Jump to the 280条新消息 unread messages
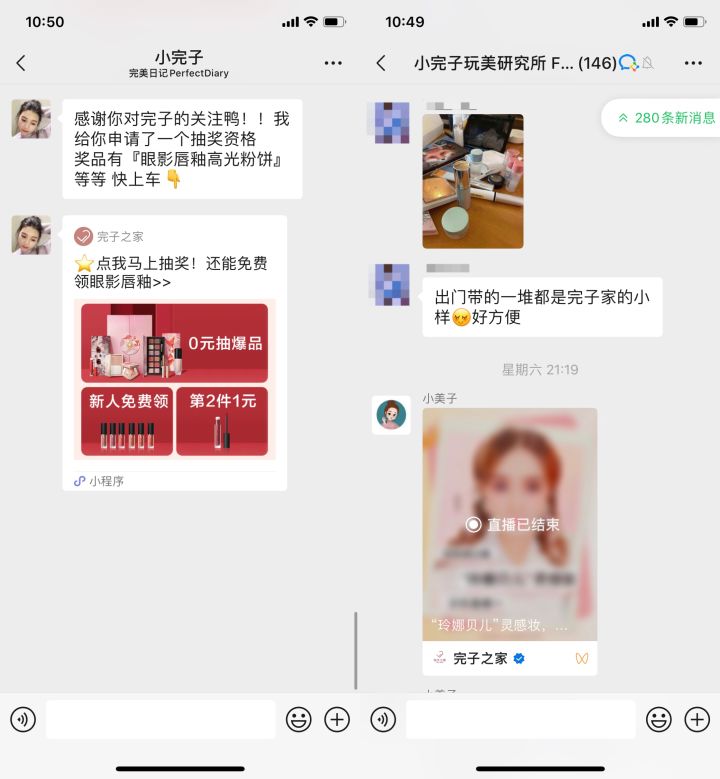720x779 pixels. [x=665, y=118]
